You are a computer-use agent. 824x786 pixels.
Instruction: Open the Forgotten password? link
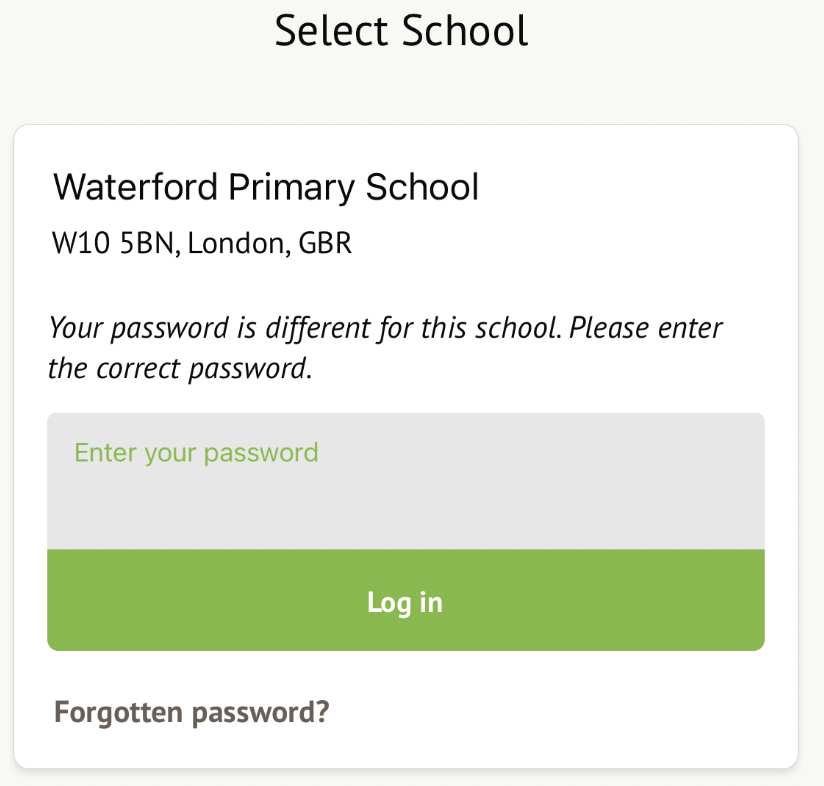(192, 713)
